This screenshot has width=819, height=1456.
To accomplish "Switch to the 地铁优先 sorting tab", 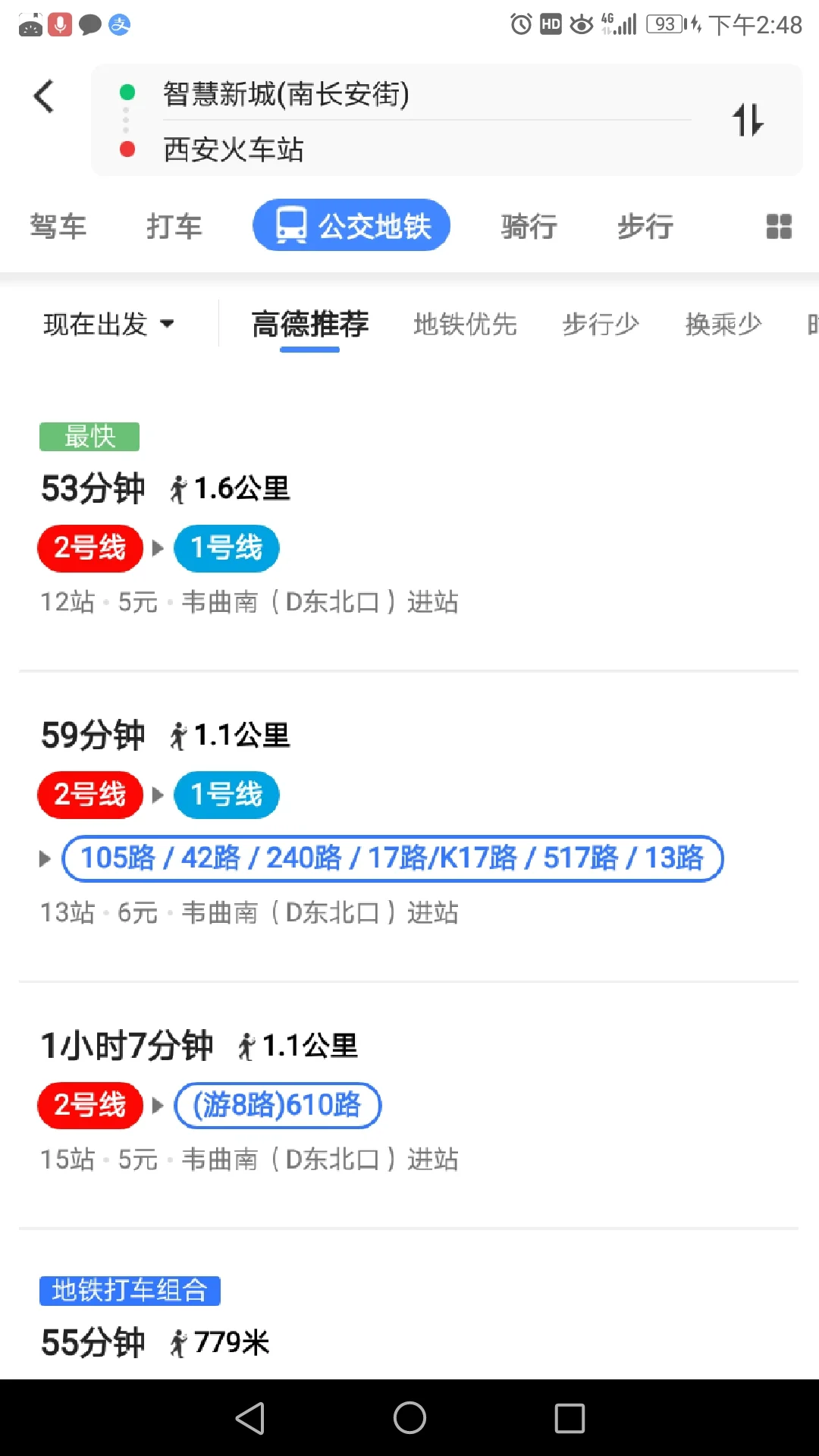I will click(x=465, y=324).
